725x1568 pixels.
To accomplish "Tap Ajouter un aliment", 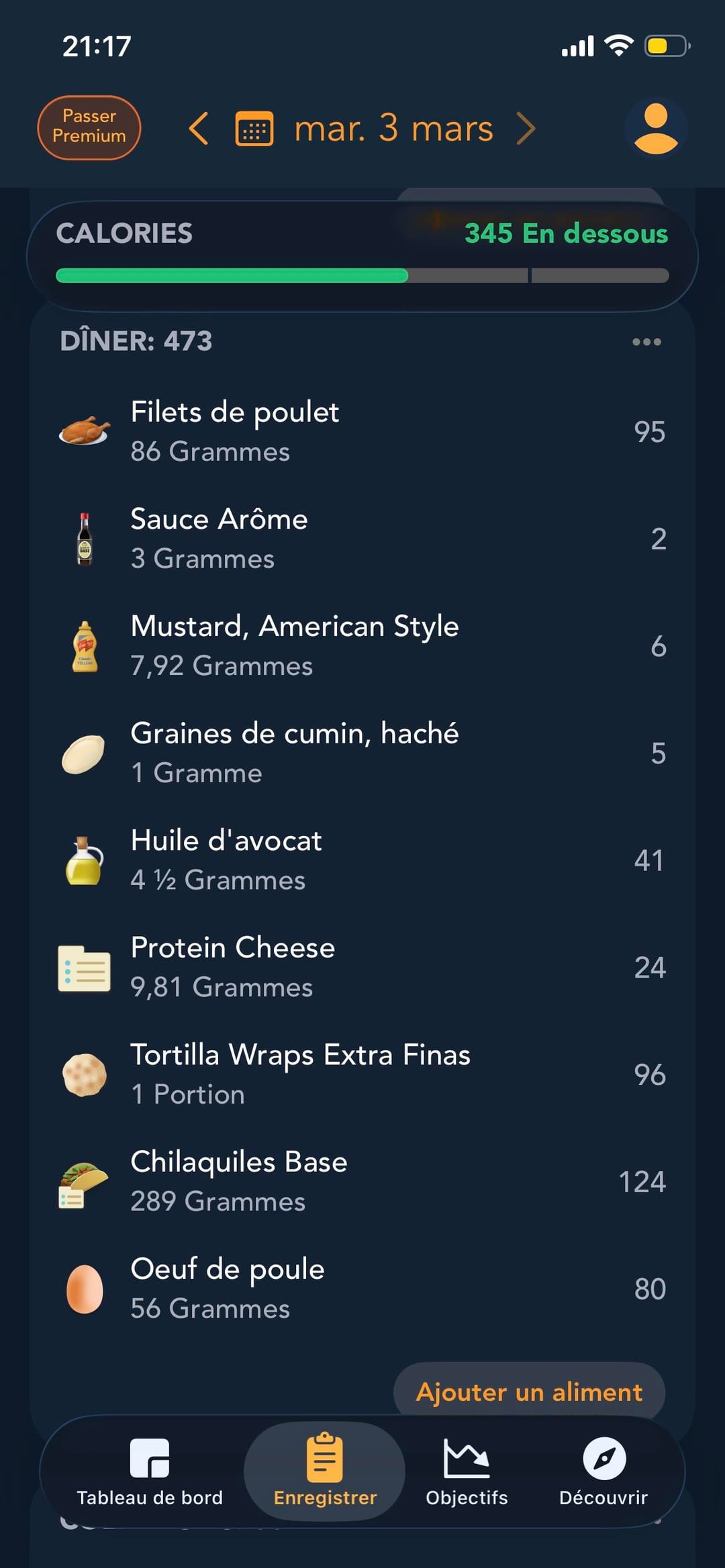I will [529, 1392].
